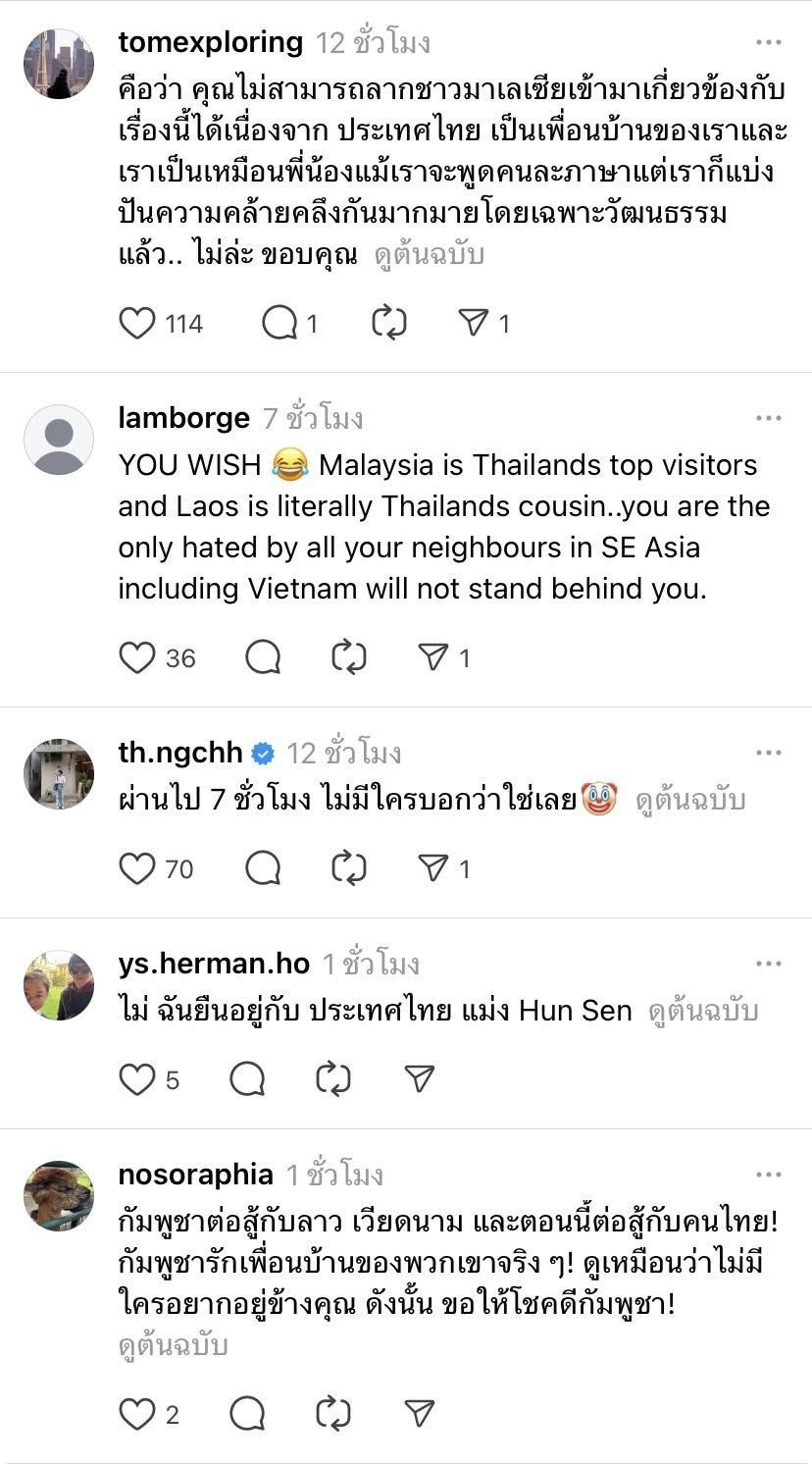The width and height of the screenshot is (812, 1464).
Task: Repost ys.herman.ho's comment
Action: [x=333, y=1079]
